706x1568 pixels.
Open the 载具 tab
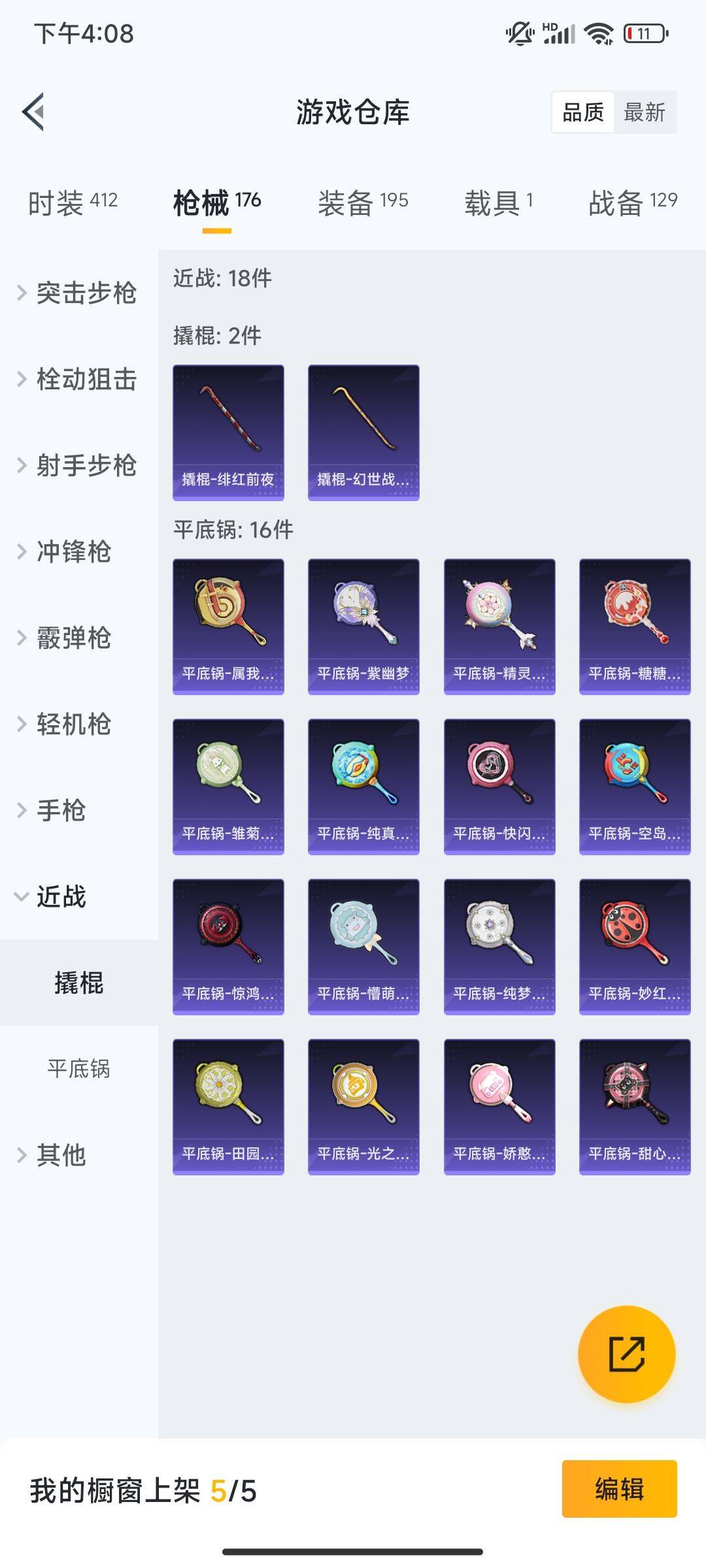498,203
